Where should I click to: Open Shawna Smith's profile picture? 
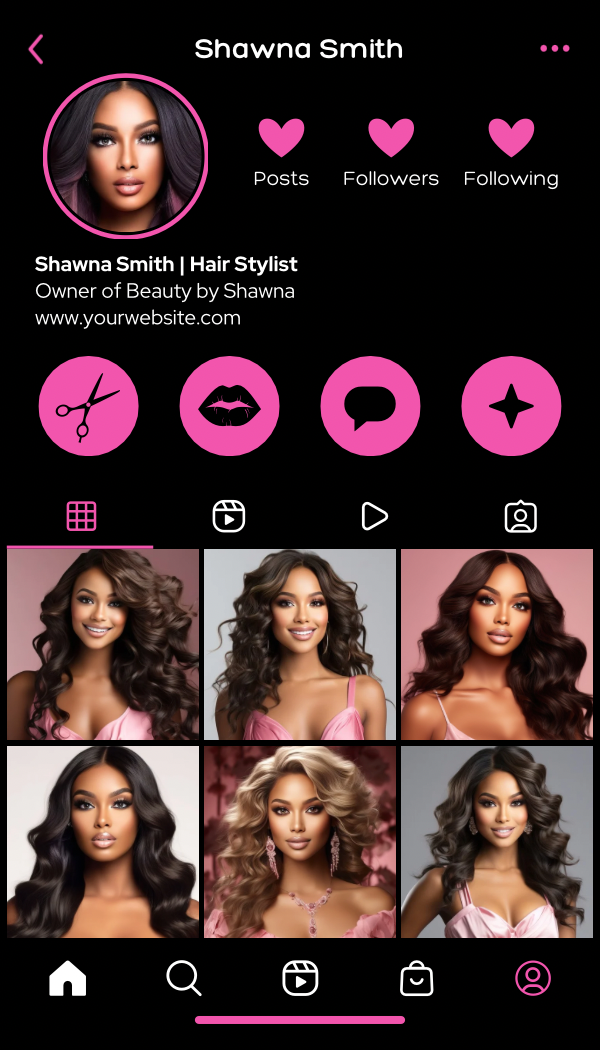tap(126, 156)
